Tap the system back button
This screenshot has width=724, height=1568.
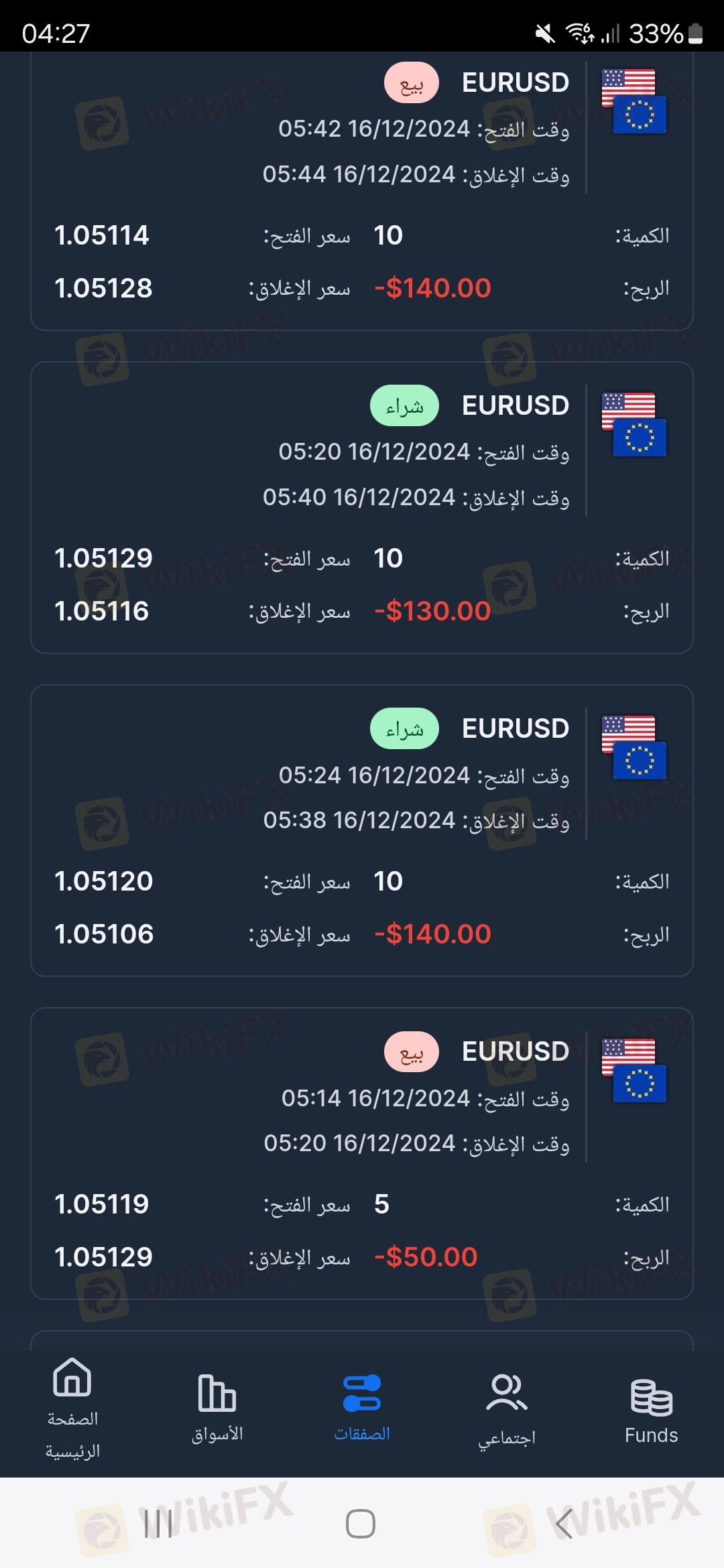pyautogui.click(x=564, y=1523)
